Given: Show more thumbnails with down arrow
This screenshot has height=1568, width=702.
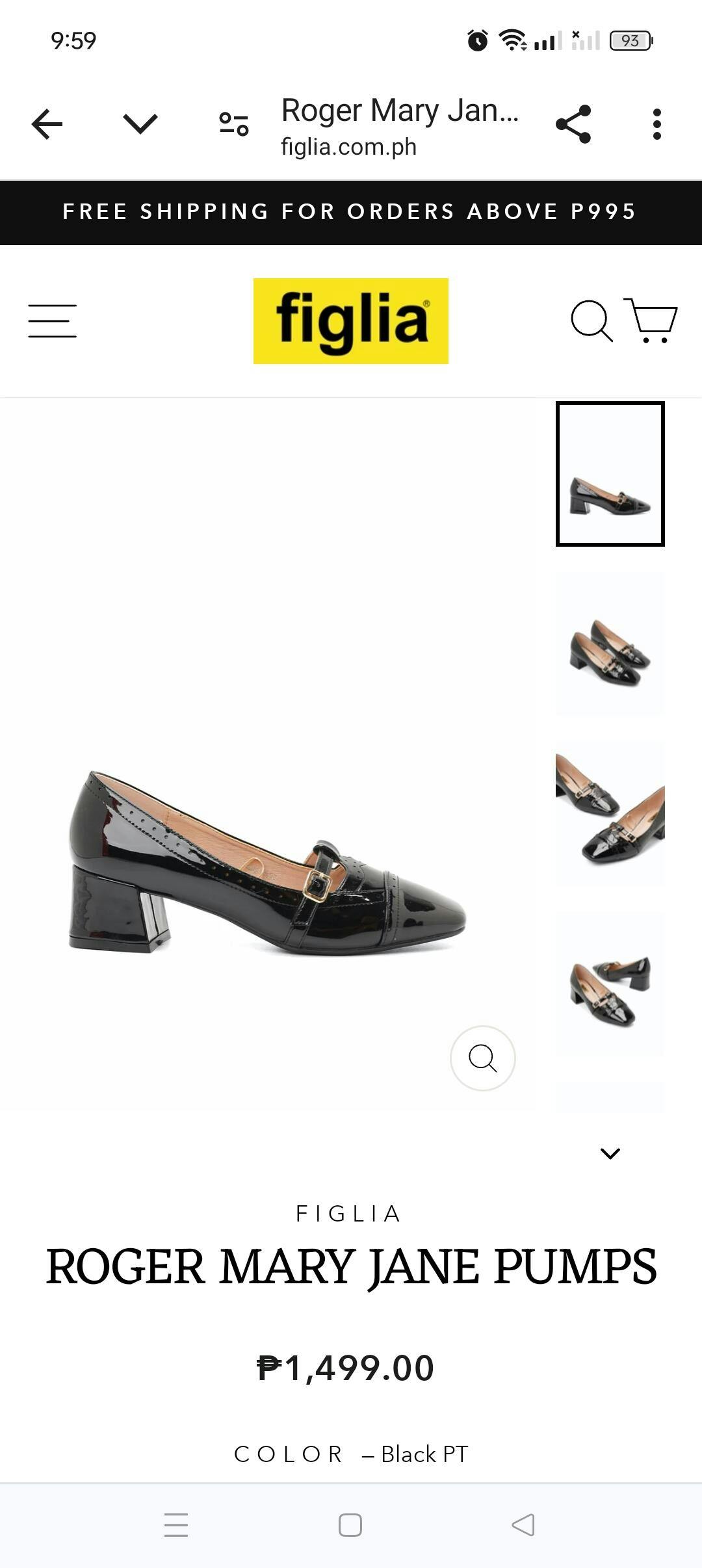Looking at the screenshot, I should 610,1154.
